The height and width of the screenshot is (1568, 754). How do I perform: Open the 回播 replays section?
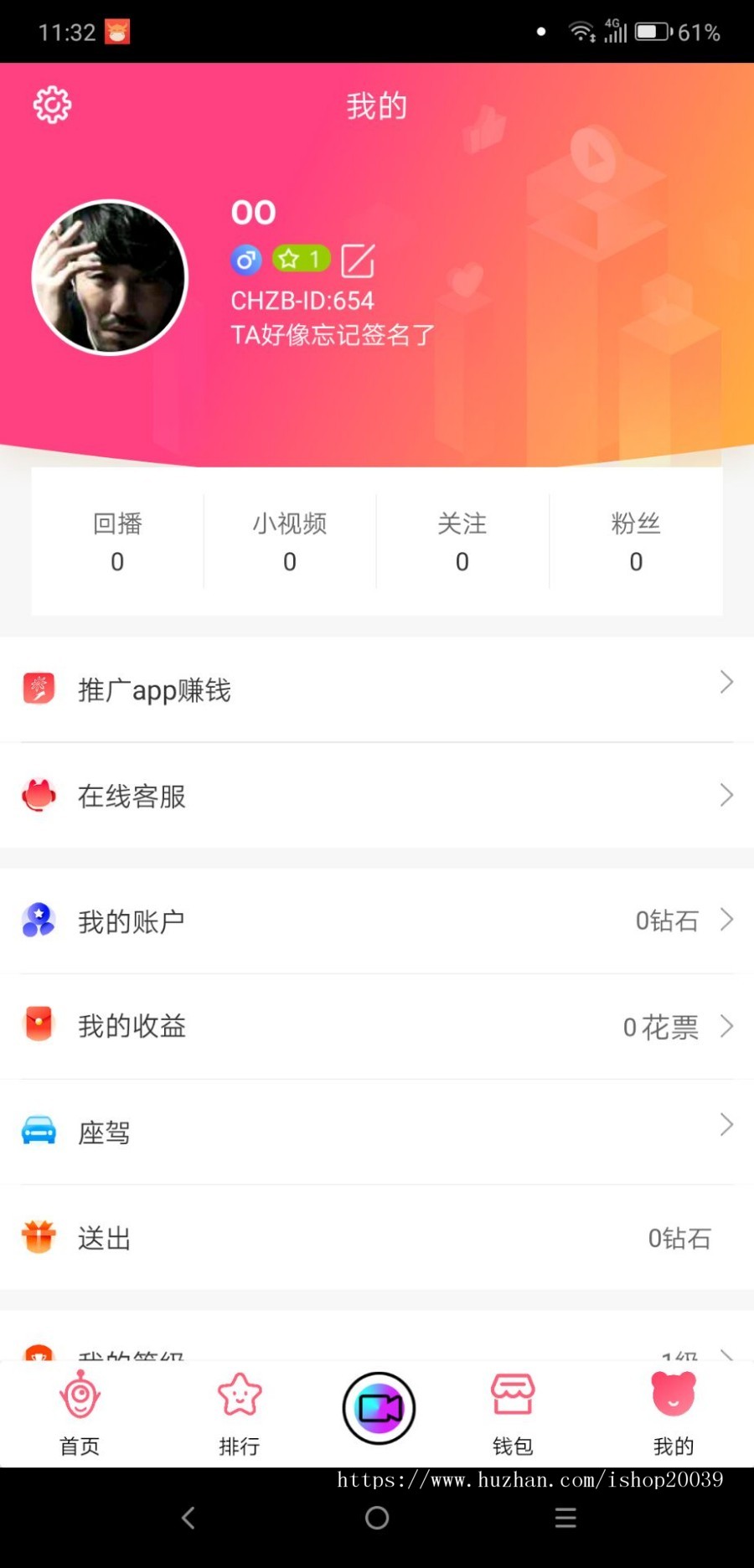(117, 541)
